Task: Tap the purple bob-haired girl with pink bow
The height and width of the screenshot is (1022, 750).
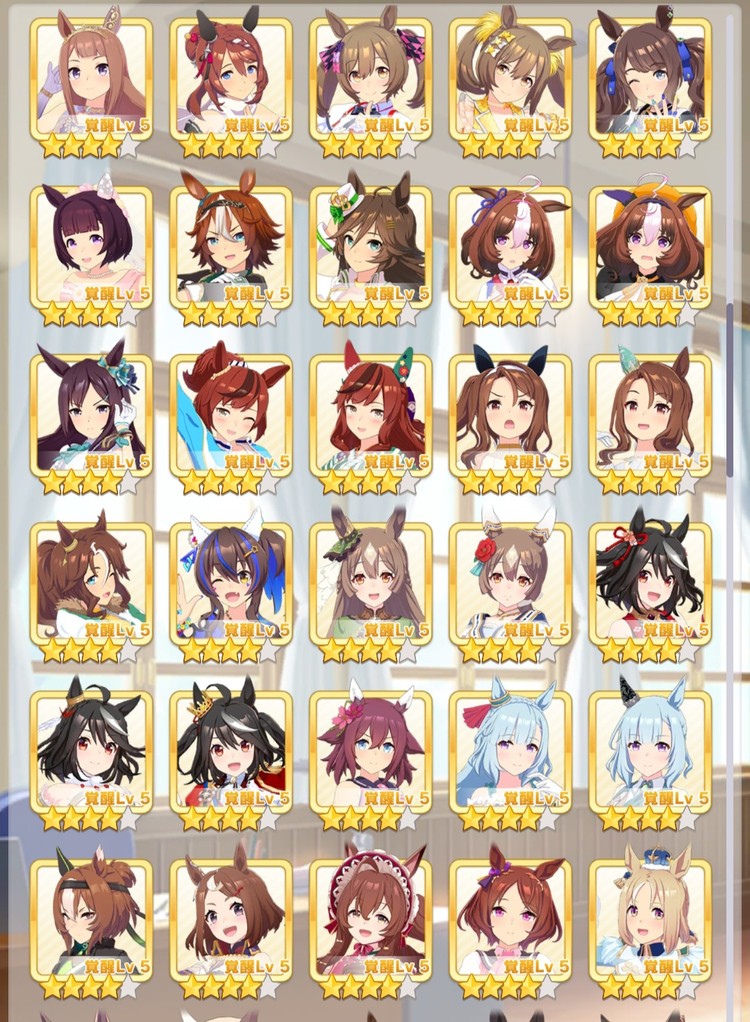Action: [x=91, y=246]
